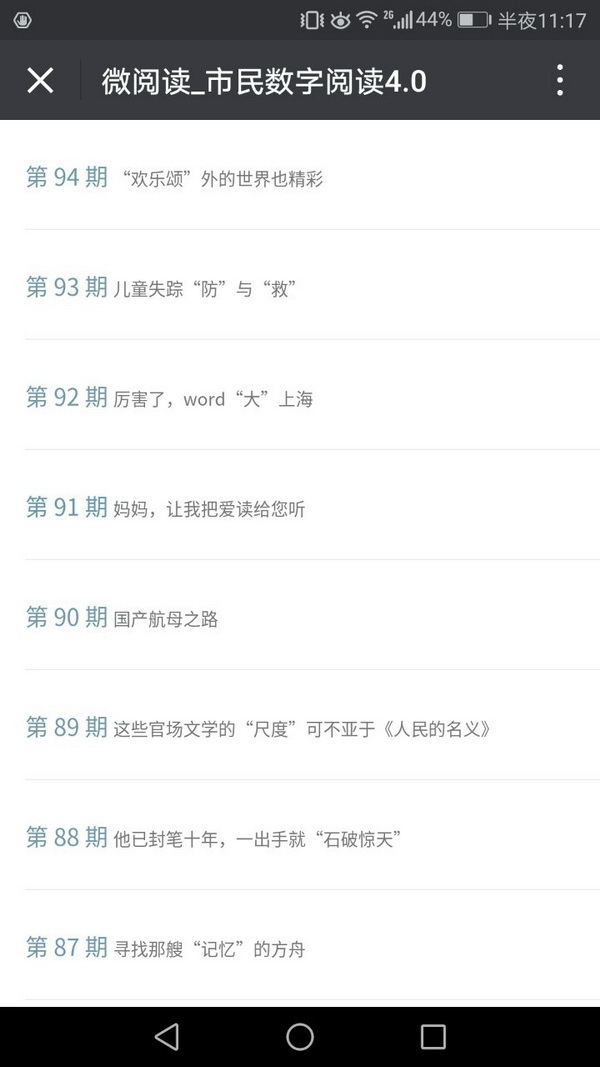Viewport: 600px width, 1067px height.
Task: Open issue 89 about 官场文学的“尺度”
Action: (x=258, y=728)
